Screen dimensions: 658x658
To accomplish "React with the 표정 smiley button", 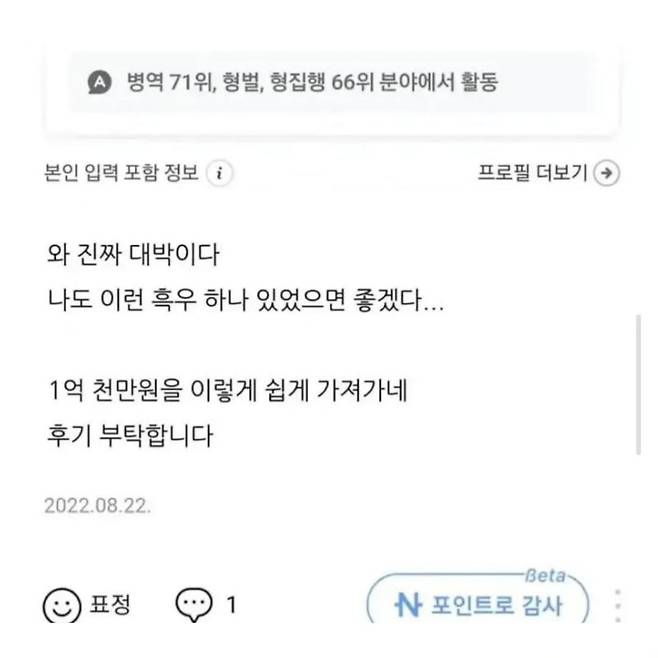I will (x=88, y=605).
